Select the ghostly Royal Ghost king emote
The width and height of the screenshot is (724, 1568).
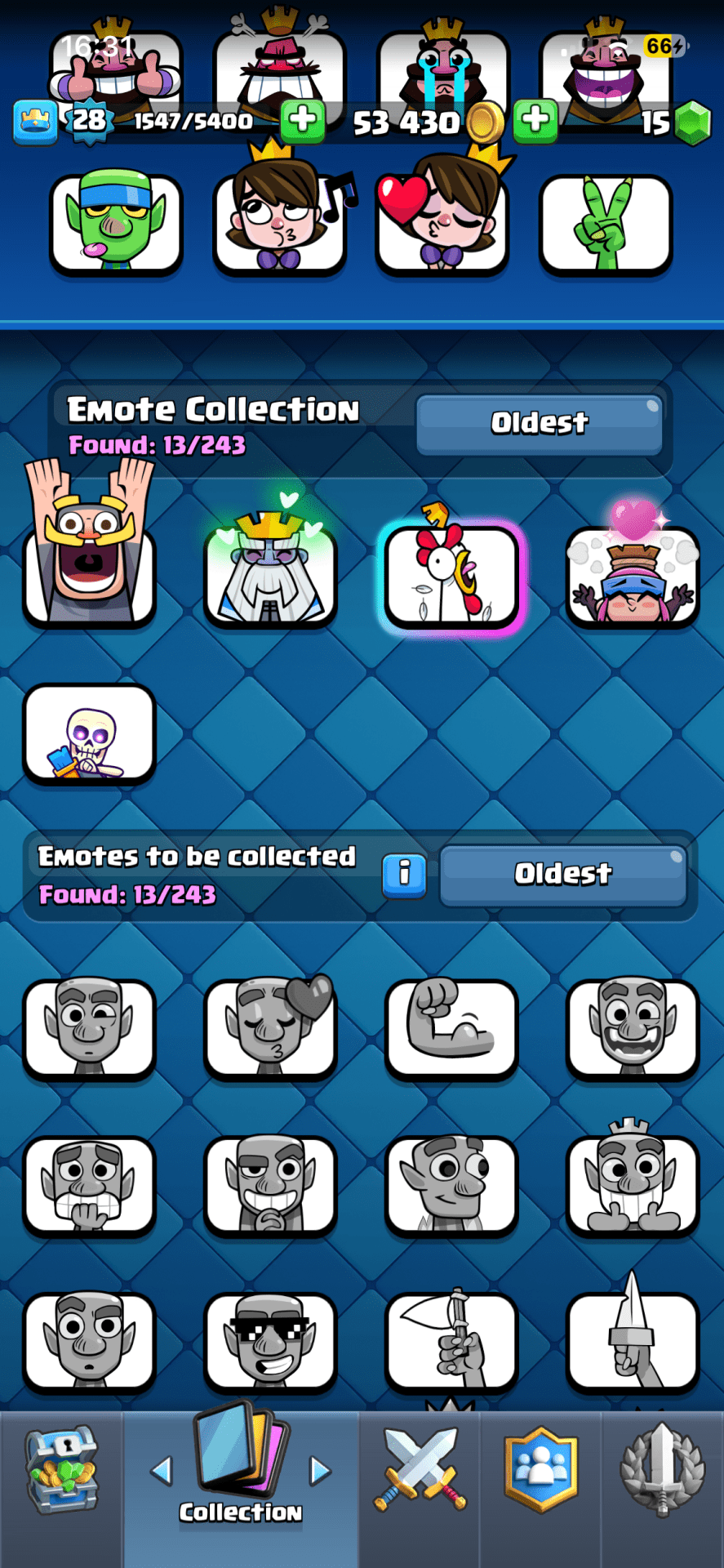[x=270, y=572]
